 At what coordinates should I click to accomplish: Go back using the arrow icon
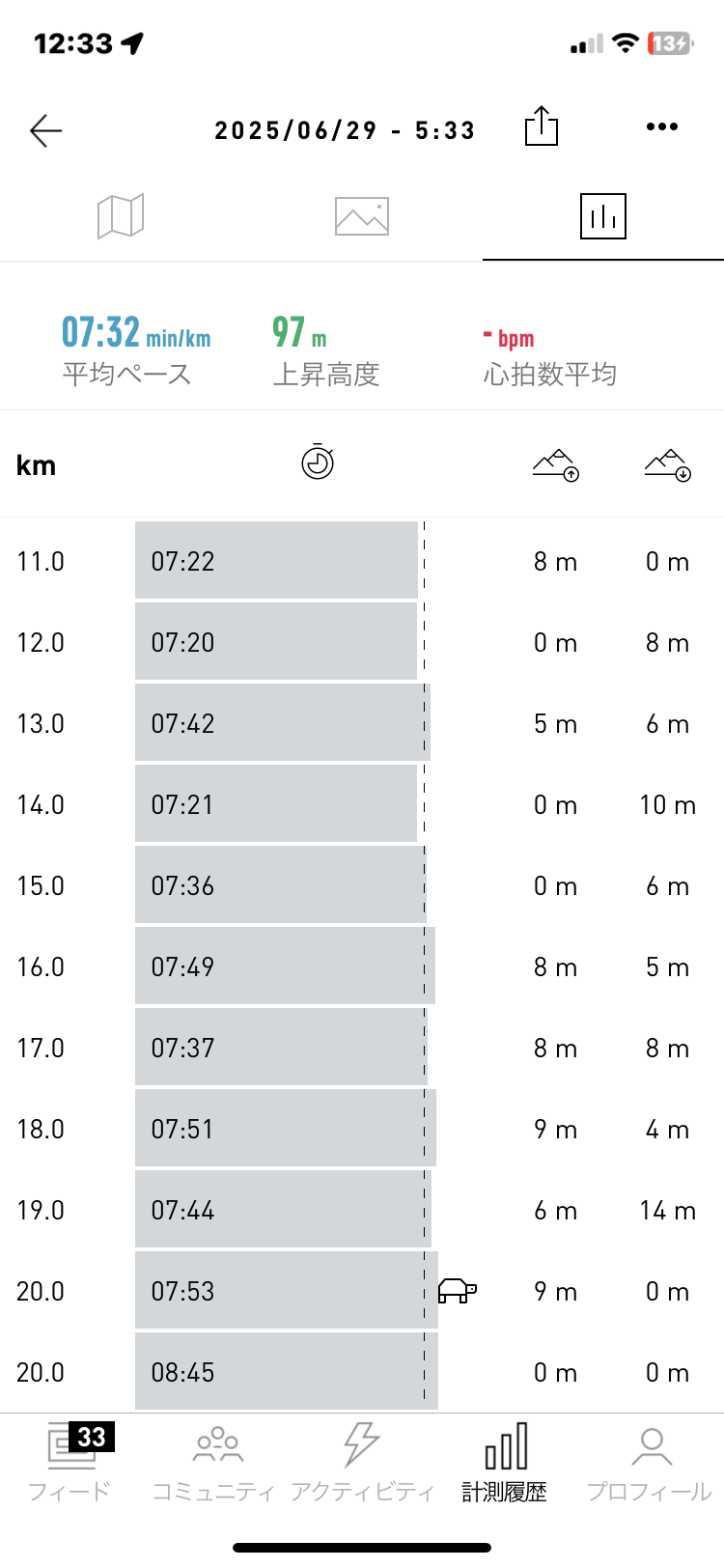[x=45, y=130]
